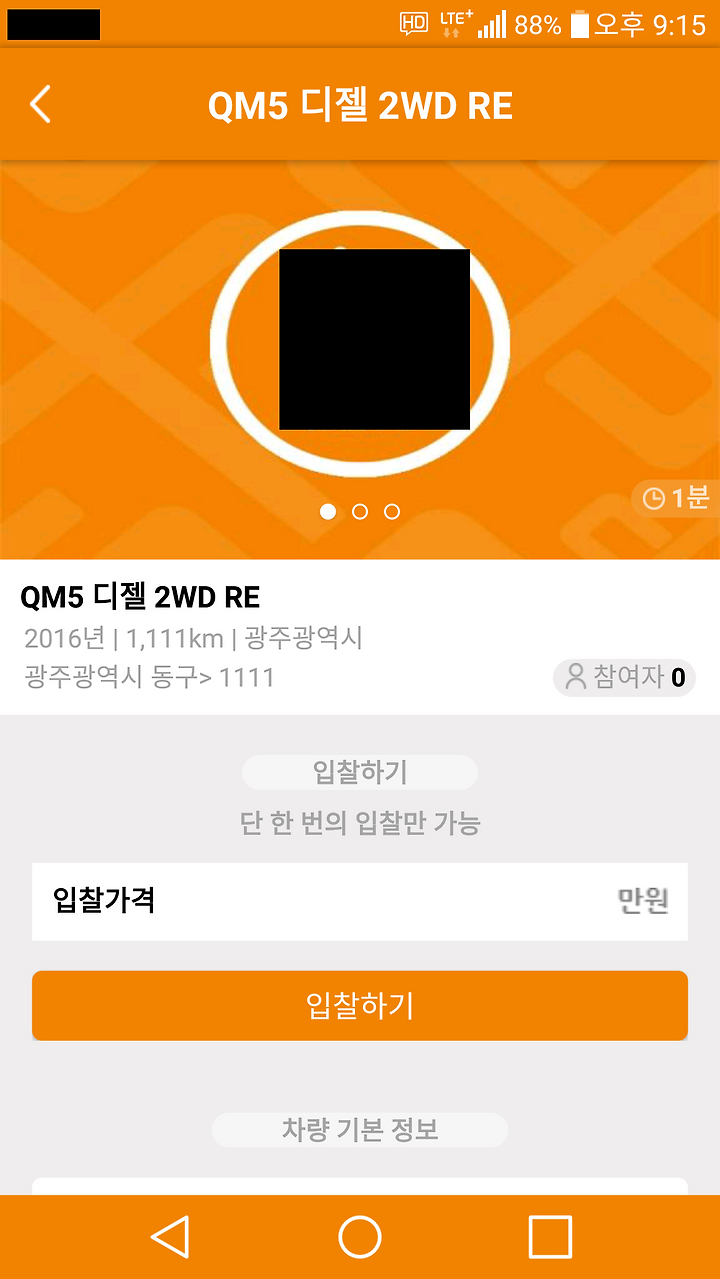720x1279 pixels.
Task: Jump to the second carousel page dot
Action: click(360, 512)
